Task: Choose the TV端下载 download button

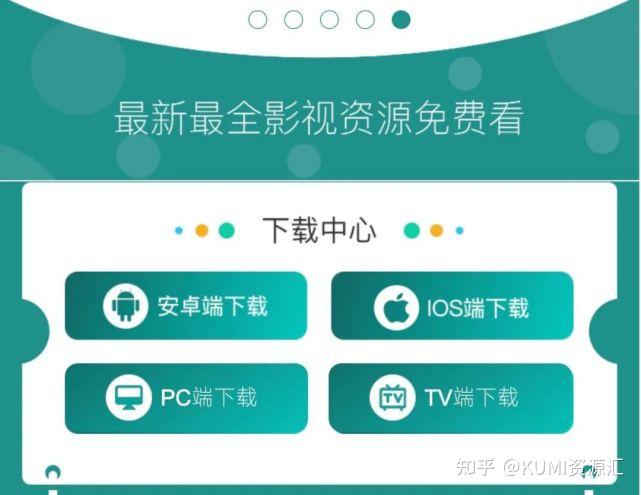Action: coord(452,398)
